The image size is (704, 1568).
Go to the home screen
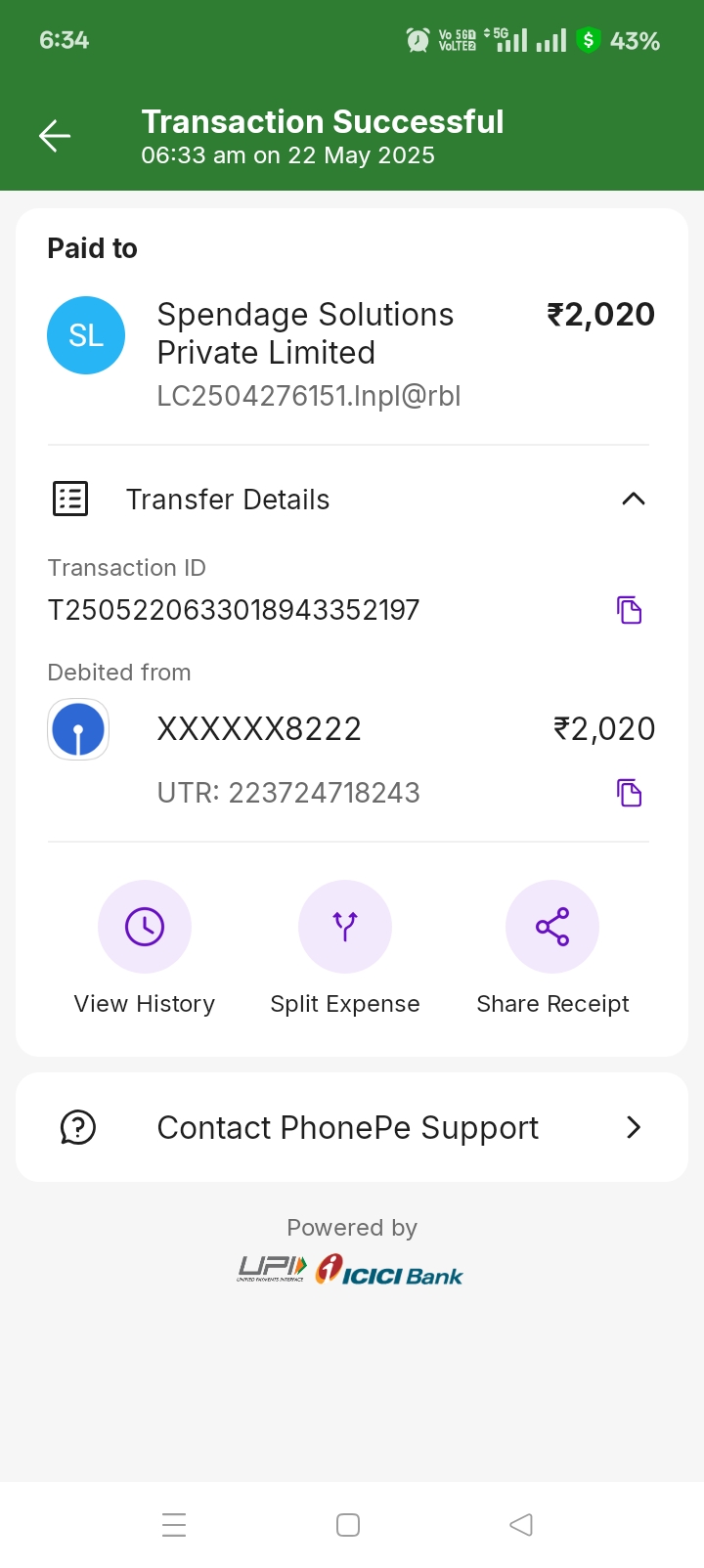tap(348, 1525)
